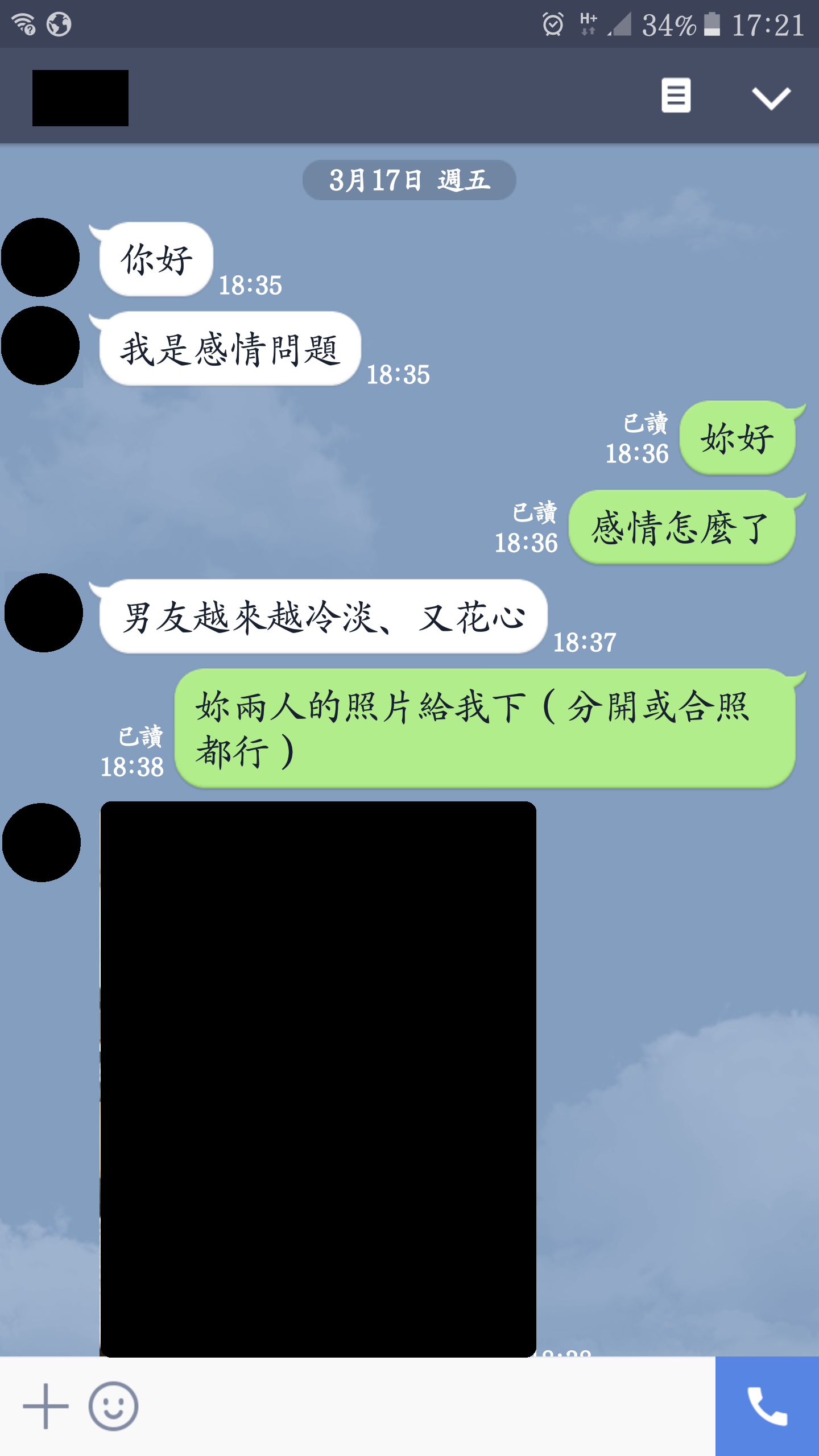Tap the message input field

427,1406
